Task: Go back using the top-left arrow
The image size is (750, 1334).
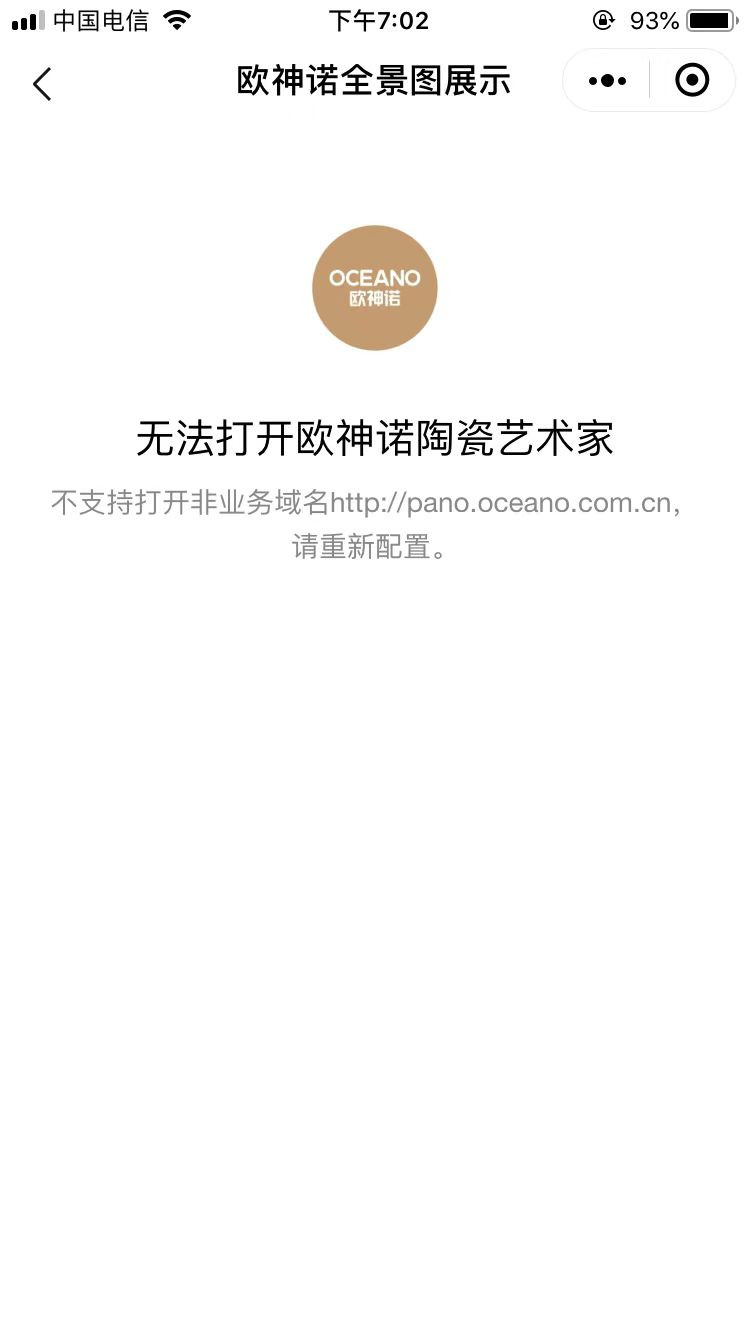Action: pos(42,84)
